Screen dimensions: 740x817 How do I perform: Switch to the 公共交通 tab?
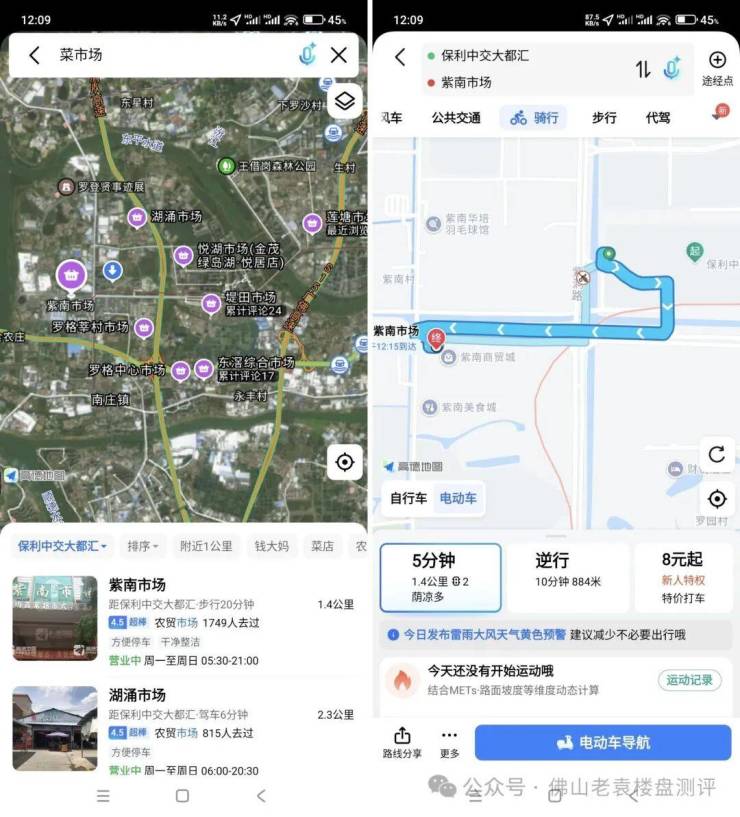coord(456,117)
